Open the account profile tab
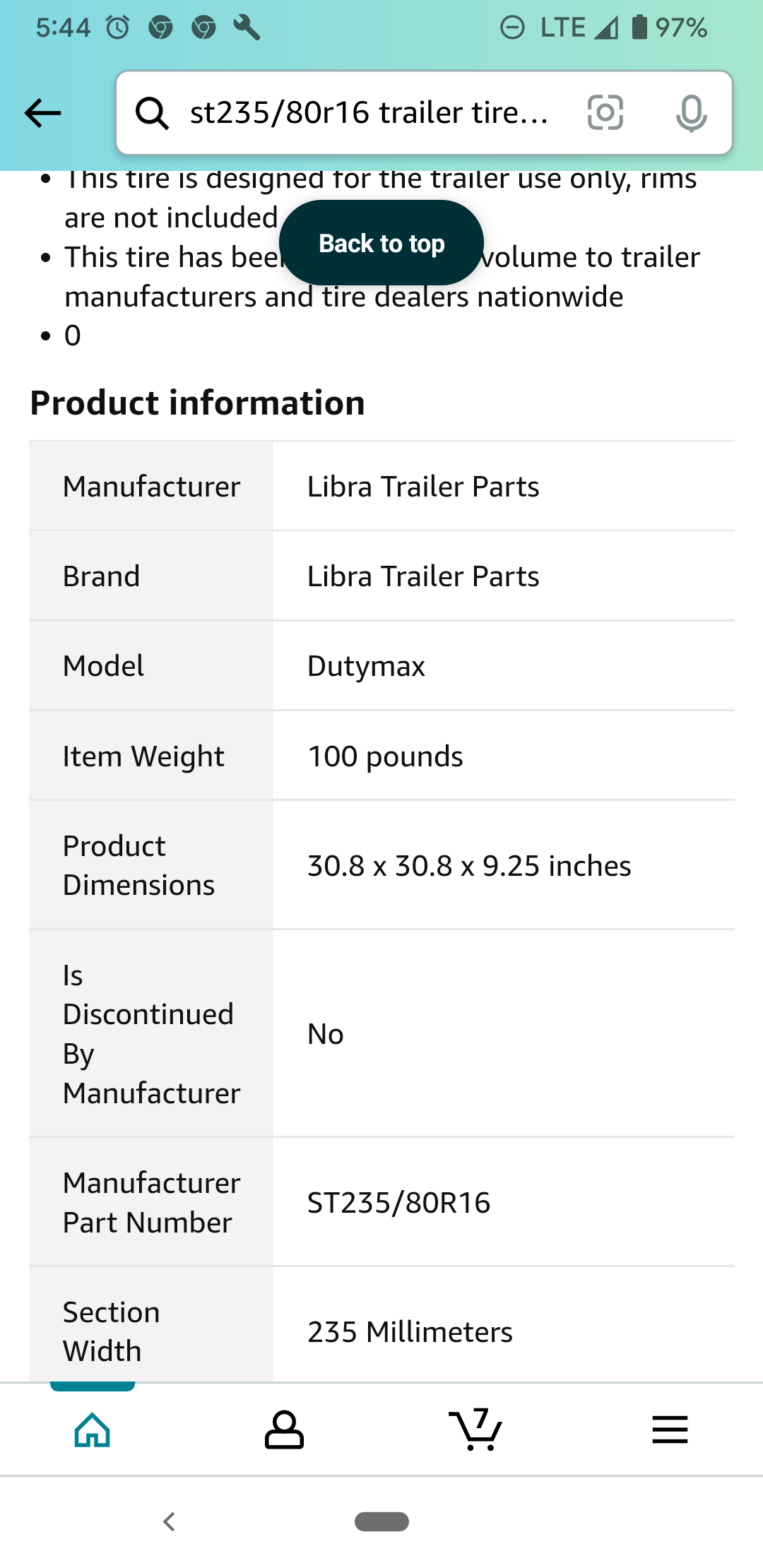This screenshot has height=1568, width=763. (x=284, y=1430)
